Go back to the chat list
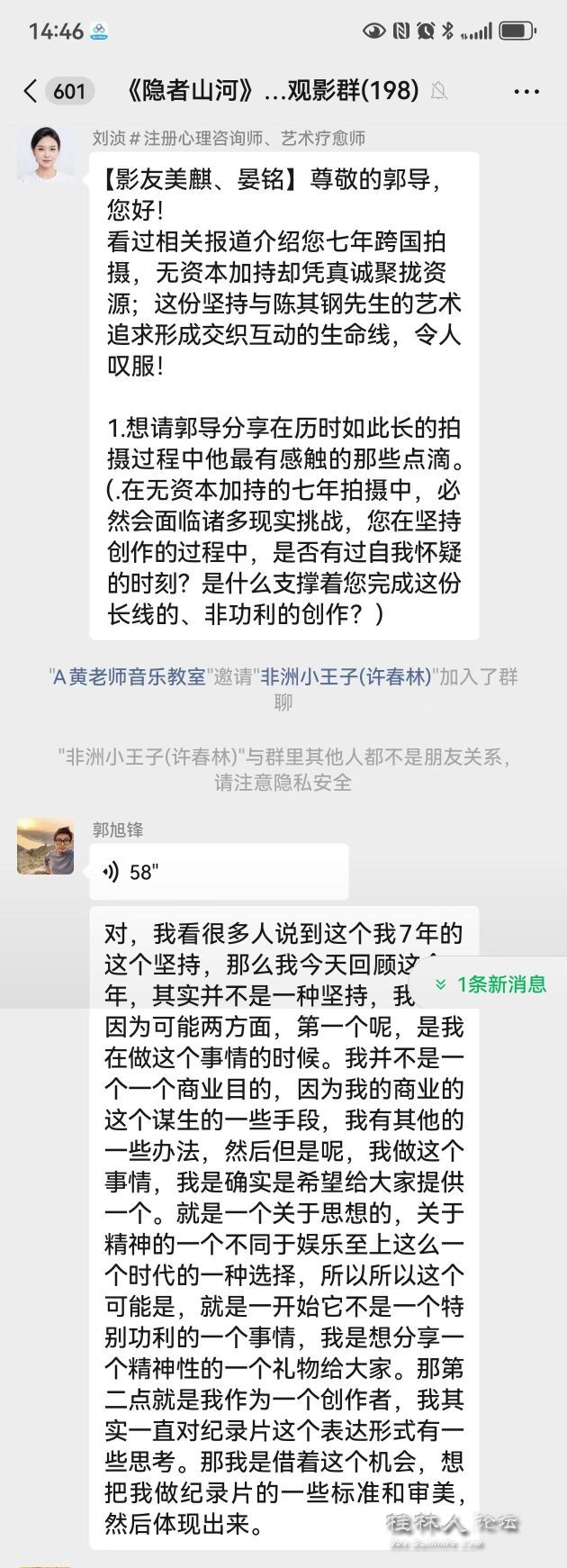567x1568 pixels. click(x=31, y=91)
